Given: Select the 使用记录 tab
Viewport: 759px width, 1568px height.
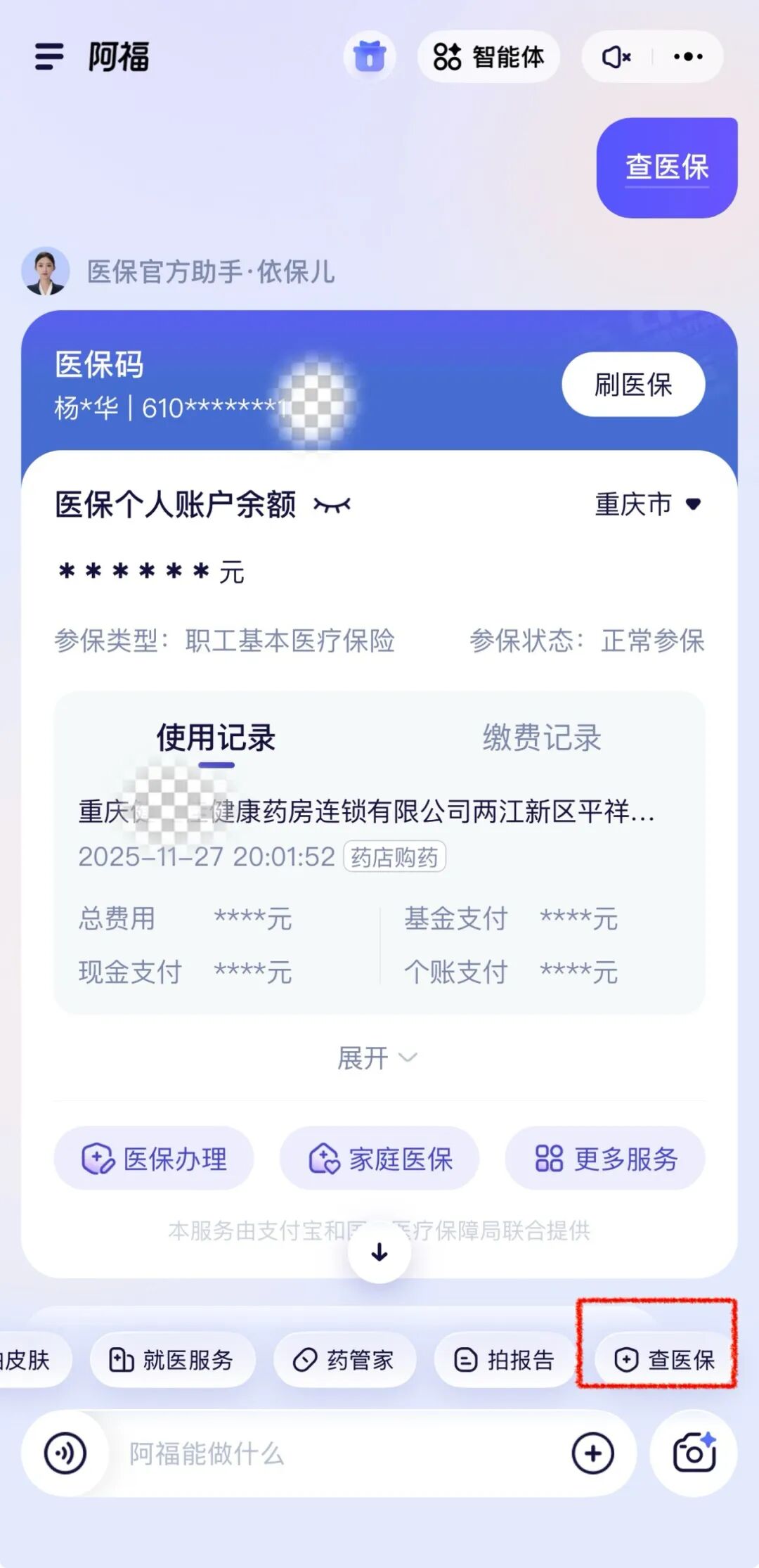Looking at the screenshot, I should [216, 738].
